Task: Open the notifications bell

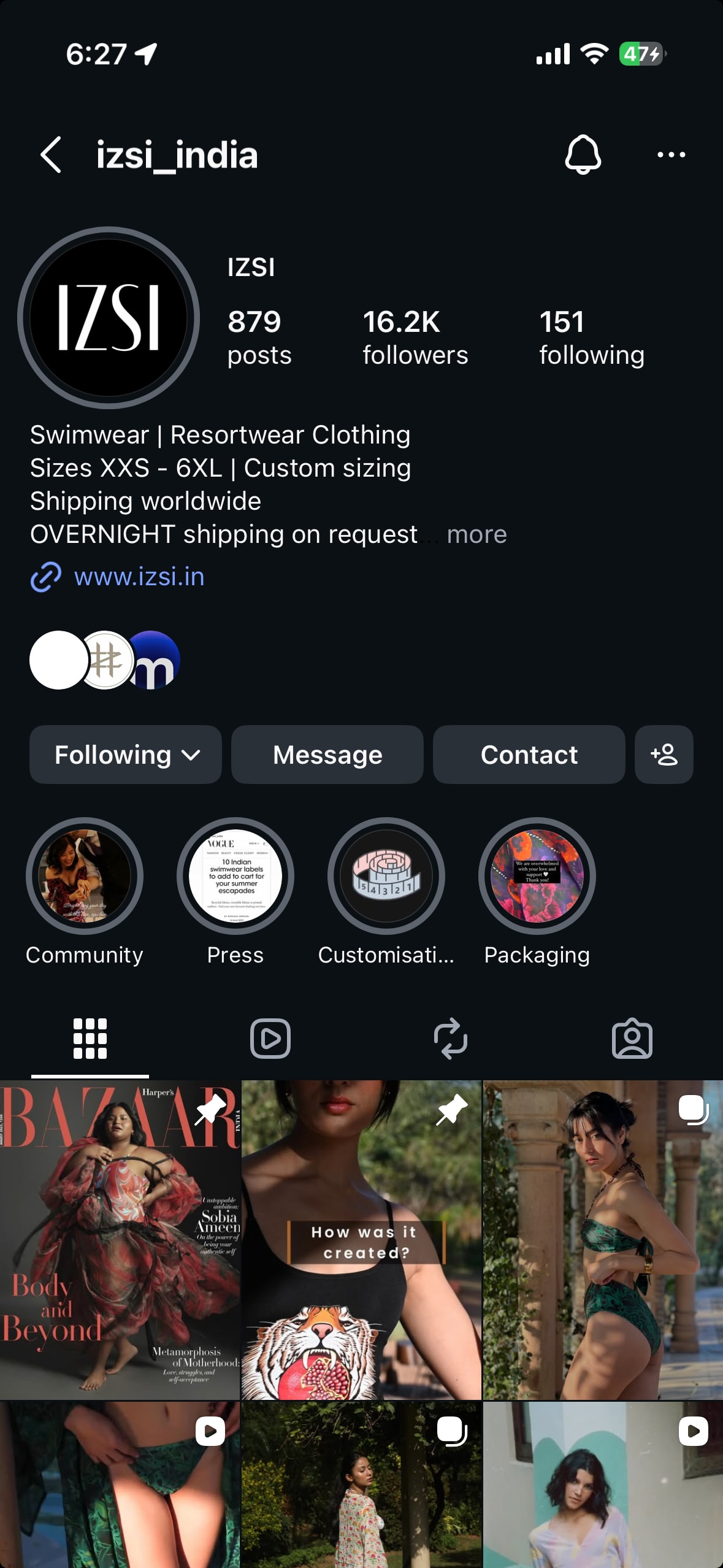Action: (583, 155)
